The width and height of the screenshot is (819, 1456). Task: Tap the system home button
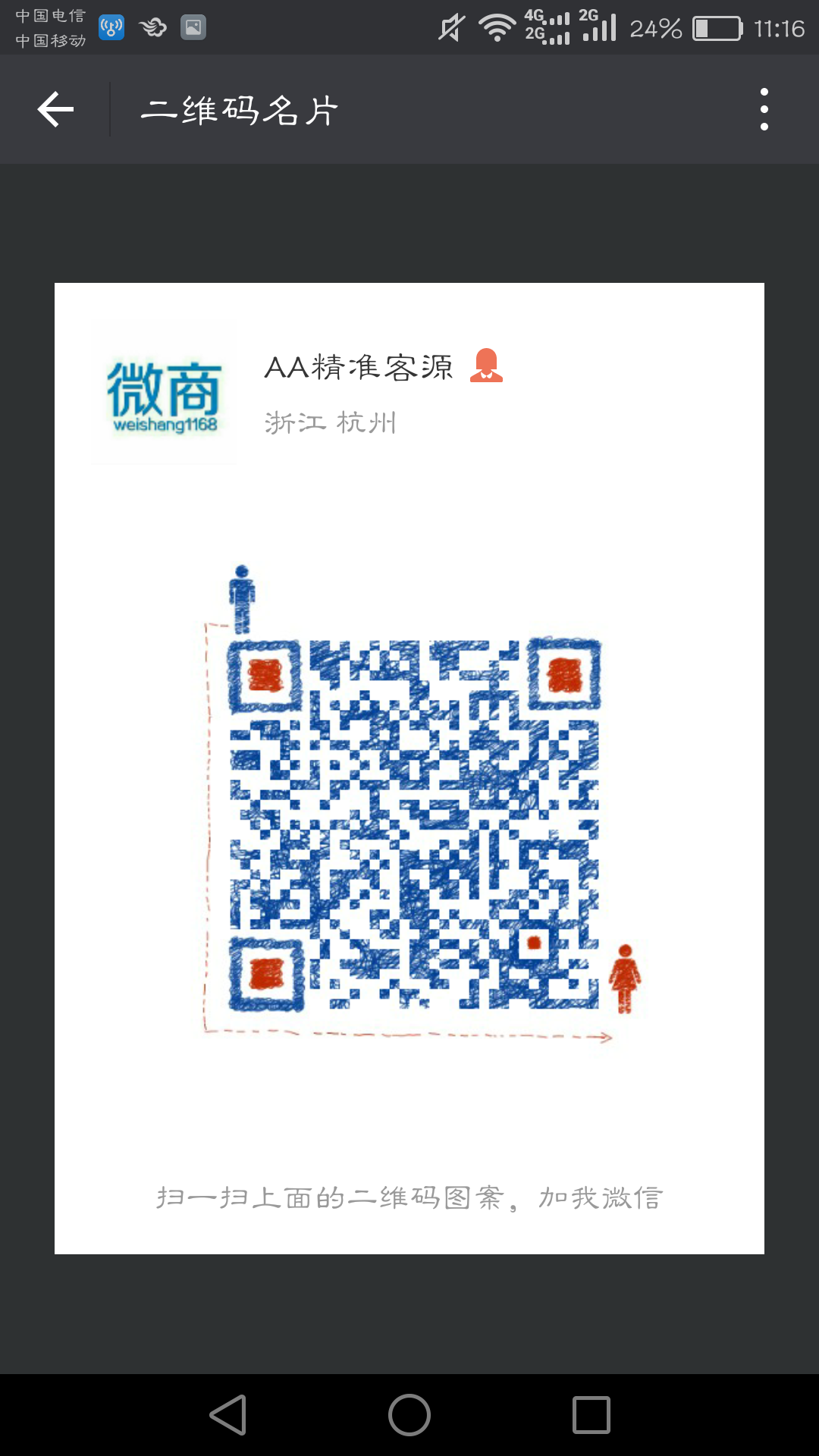tap(409, 1415)
